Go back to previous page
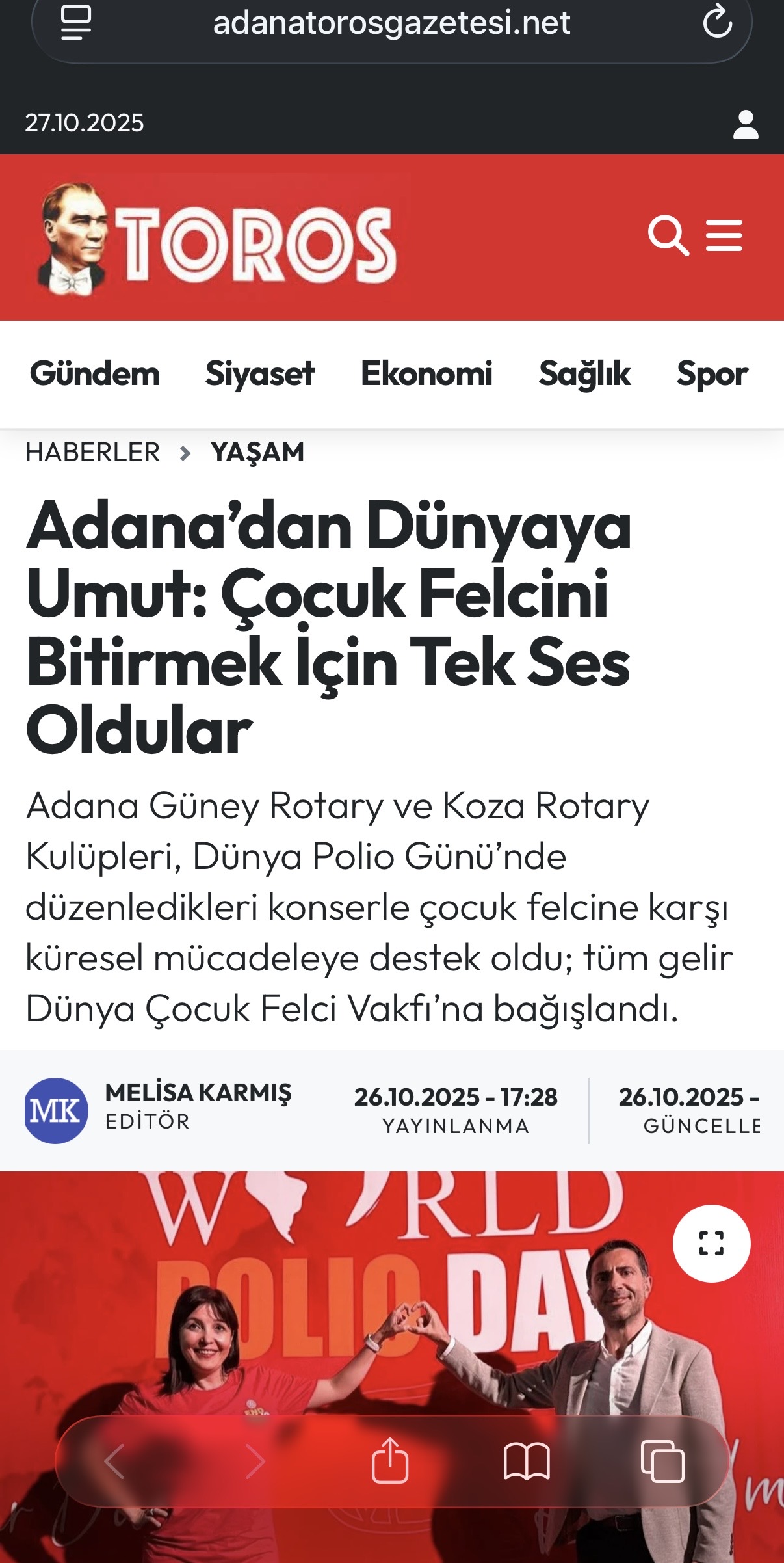Viewport: 784px width, 1563px height. pos(114,1461)
